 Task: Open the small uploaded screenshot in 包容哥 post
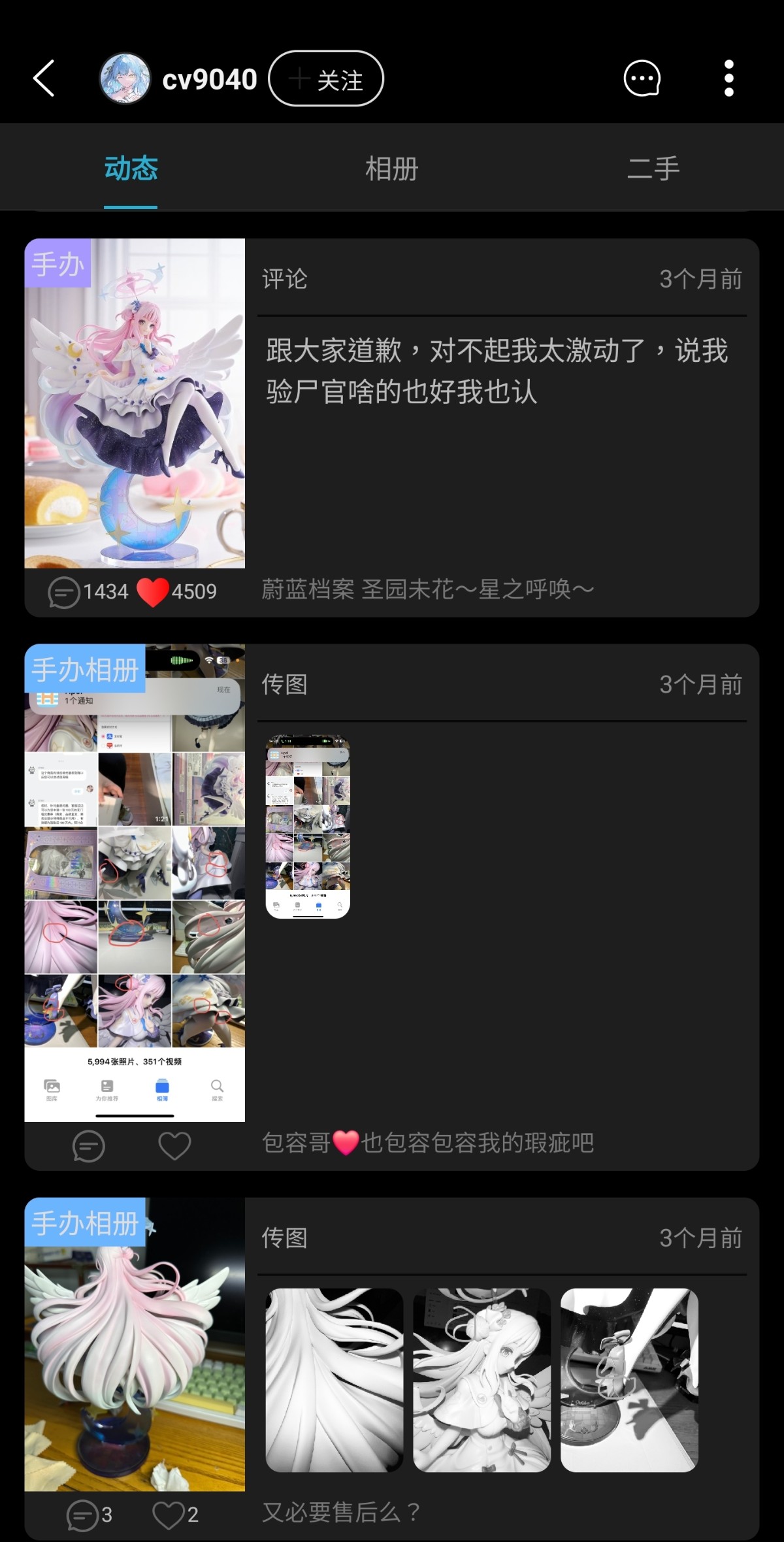pyautogui.click(x=308, y=827)
